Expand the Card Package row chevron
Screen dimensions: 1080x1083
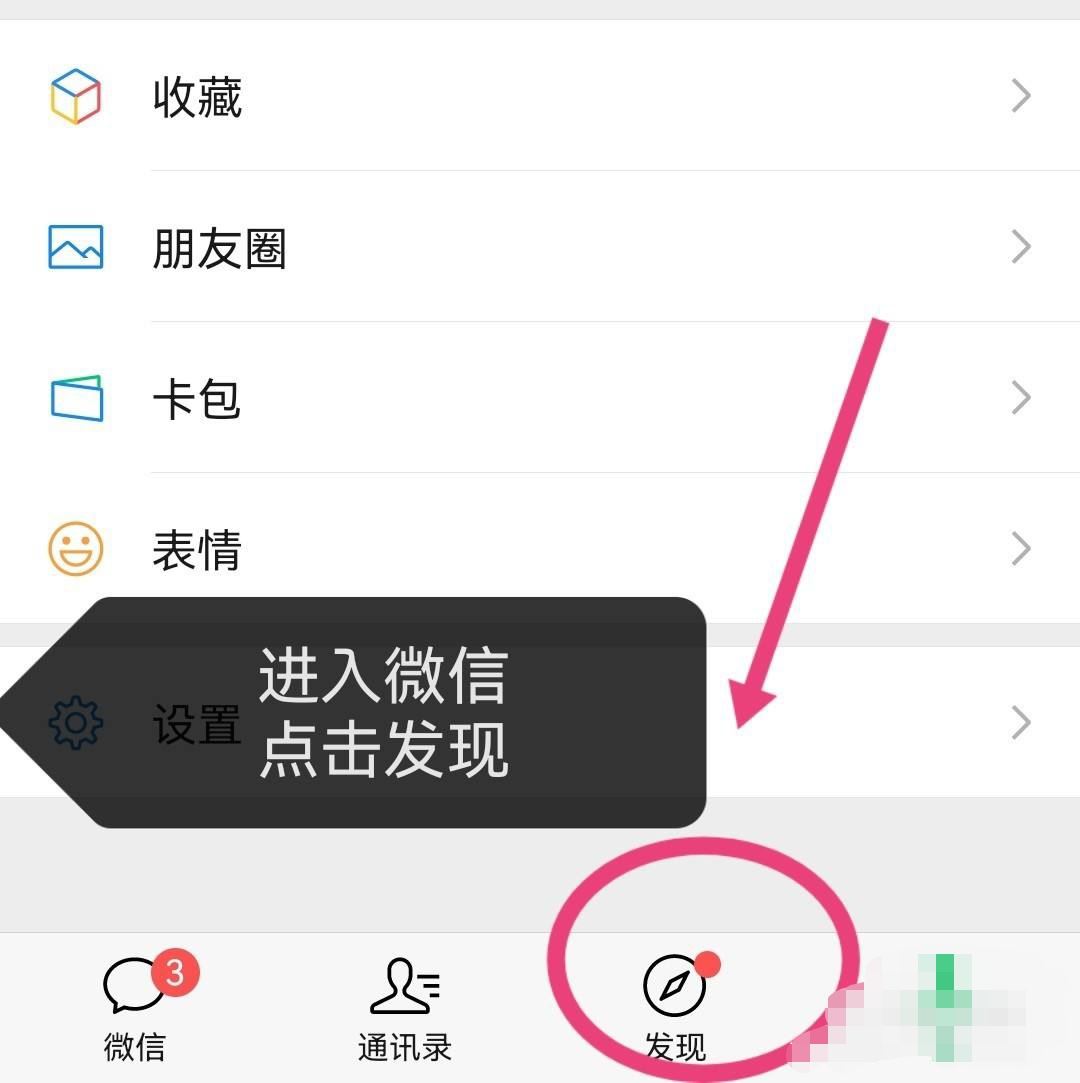pyautogui.click(x=1021, y=396)
